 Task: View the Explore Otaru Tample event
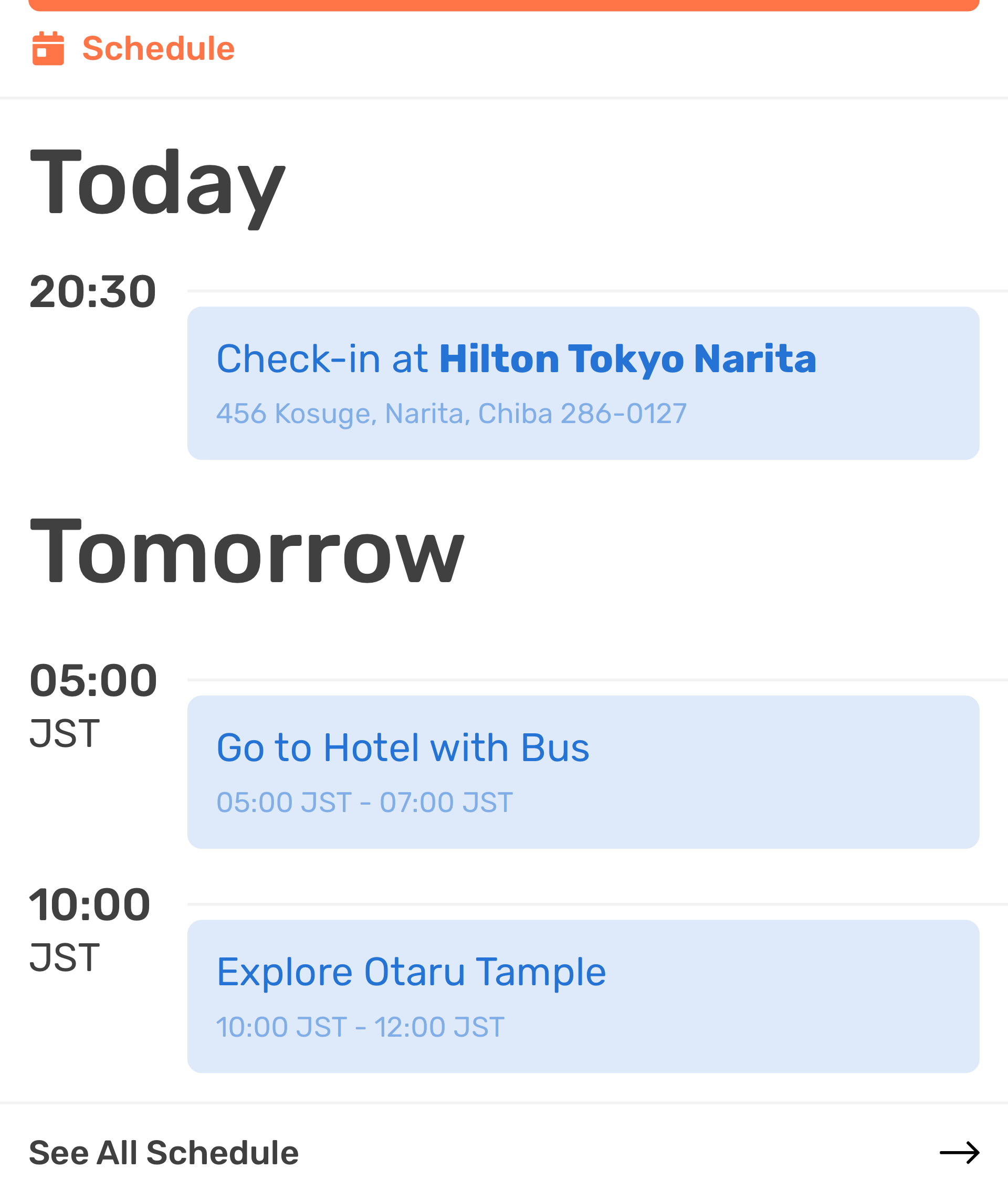click(x=582, y=996)
